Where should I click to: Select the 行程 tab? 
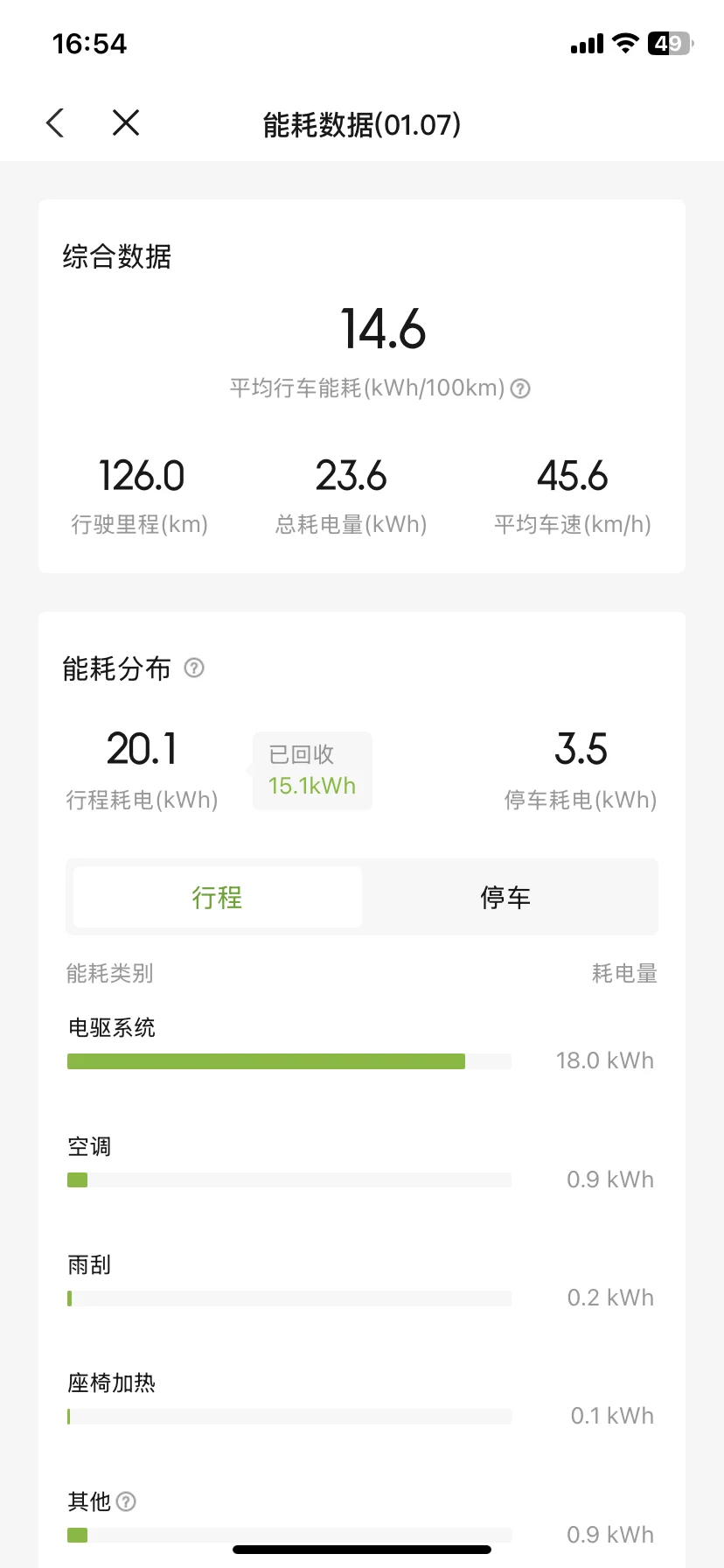tap(217, 897)
